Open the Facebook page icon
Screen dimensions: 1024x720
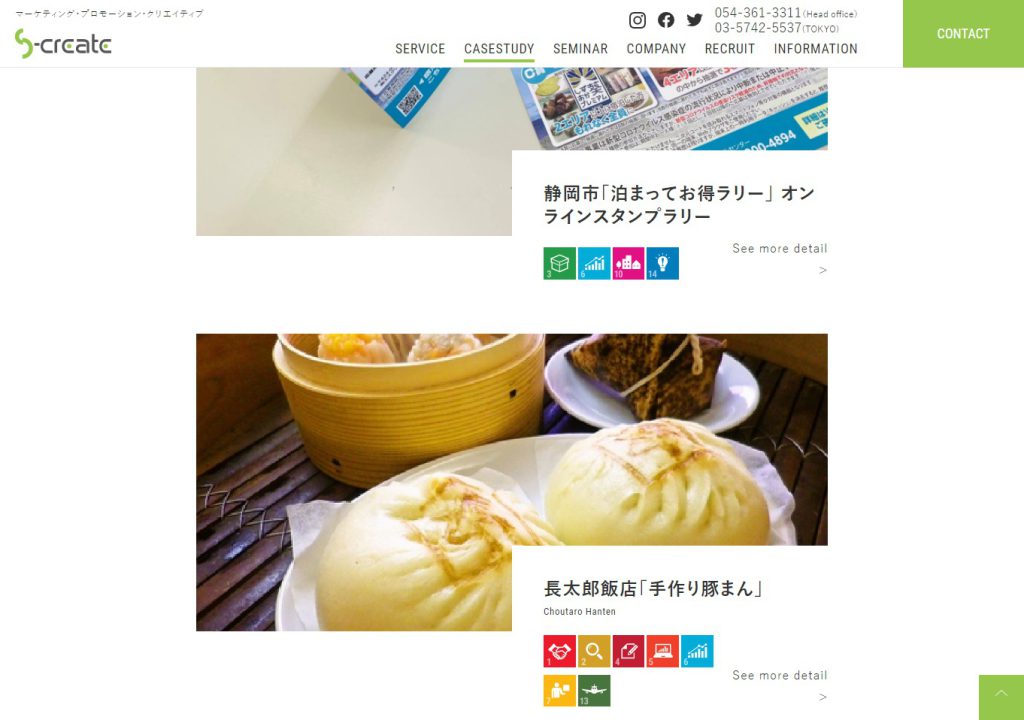coord(666,20)
